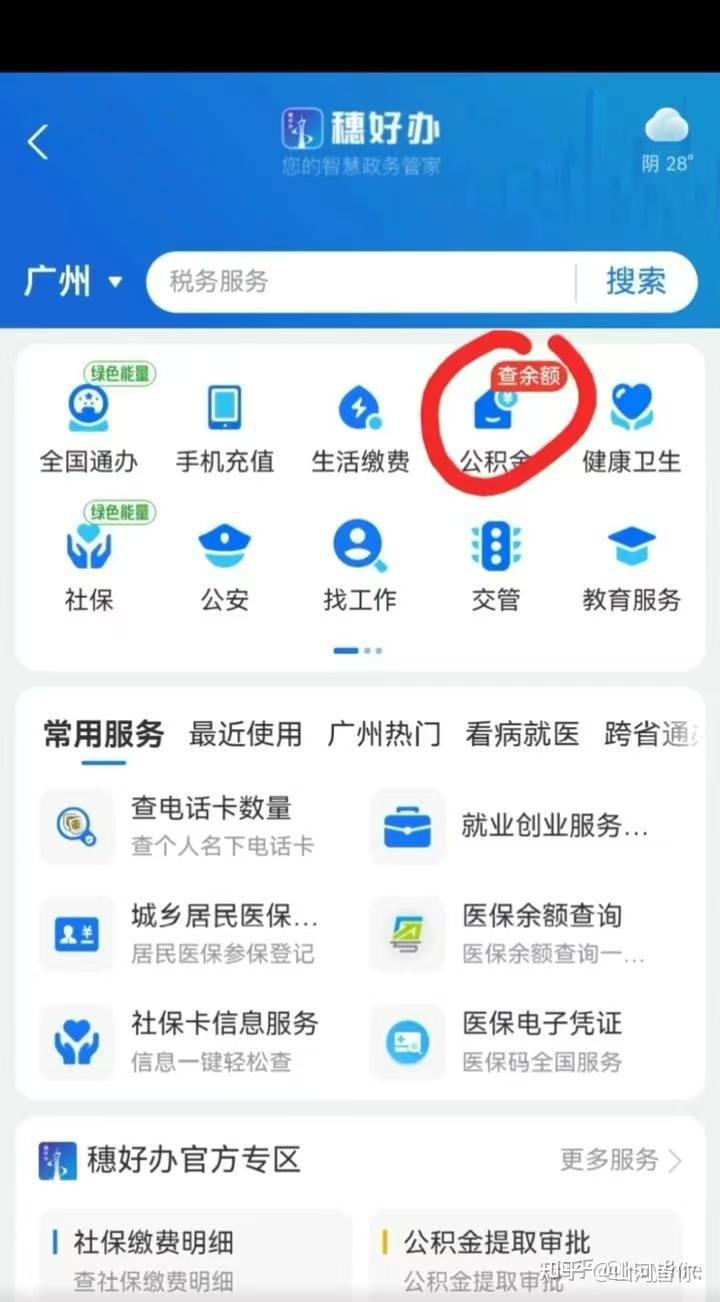The height and width of the screenshot is (1302, 720).
Task: Open the 交管 traffic management icon
Action: pos(495,545)
